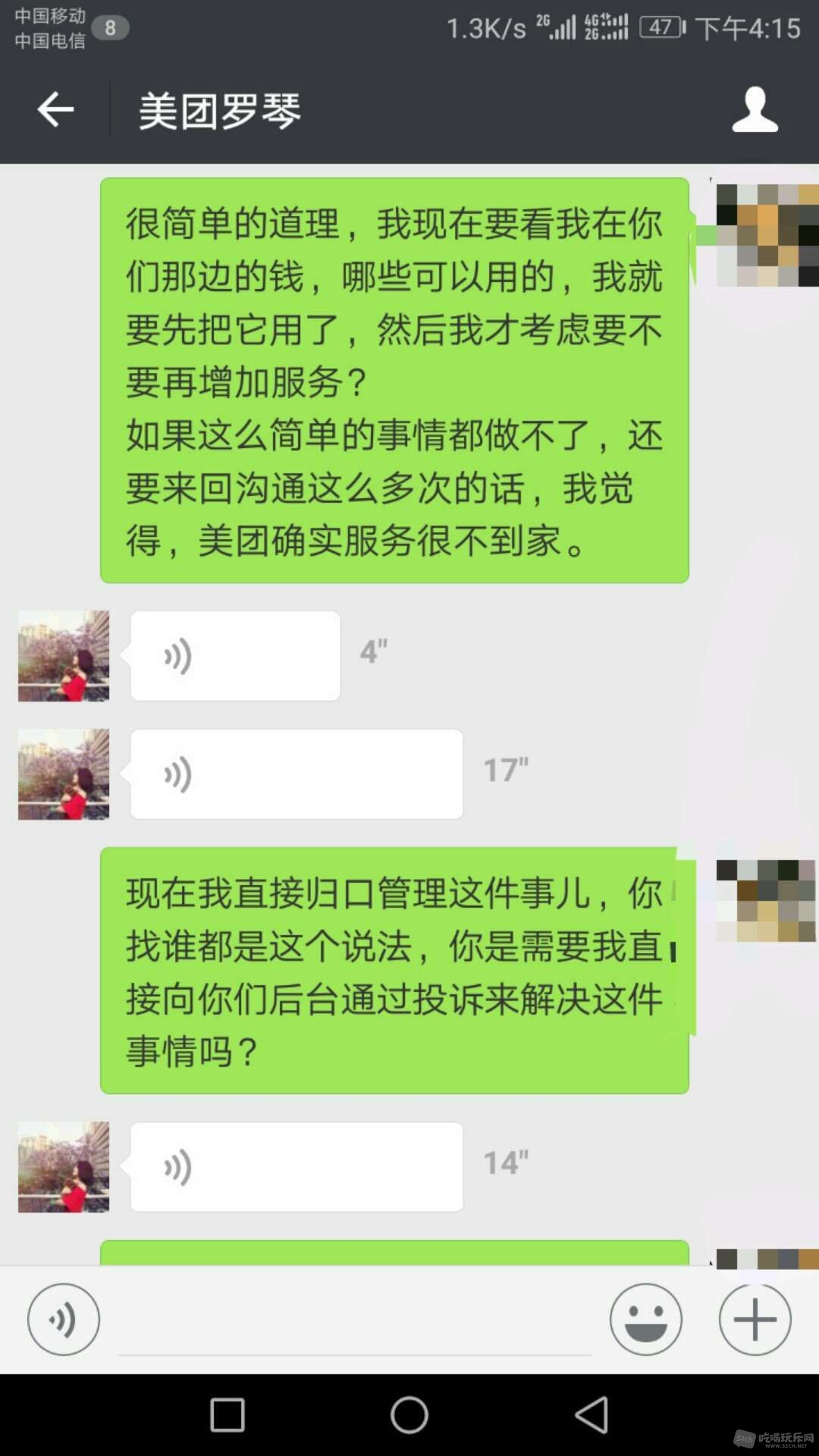
Task: Switch to voice input mode
Action: [x=64, y=1319]
